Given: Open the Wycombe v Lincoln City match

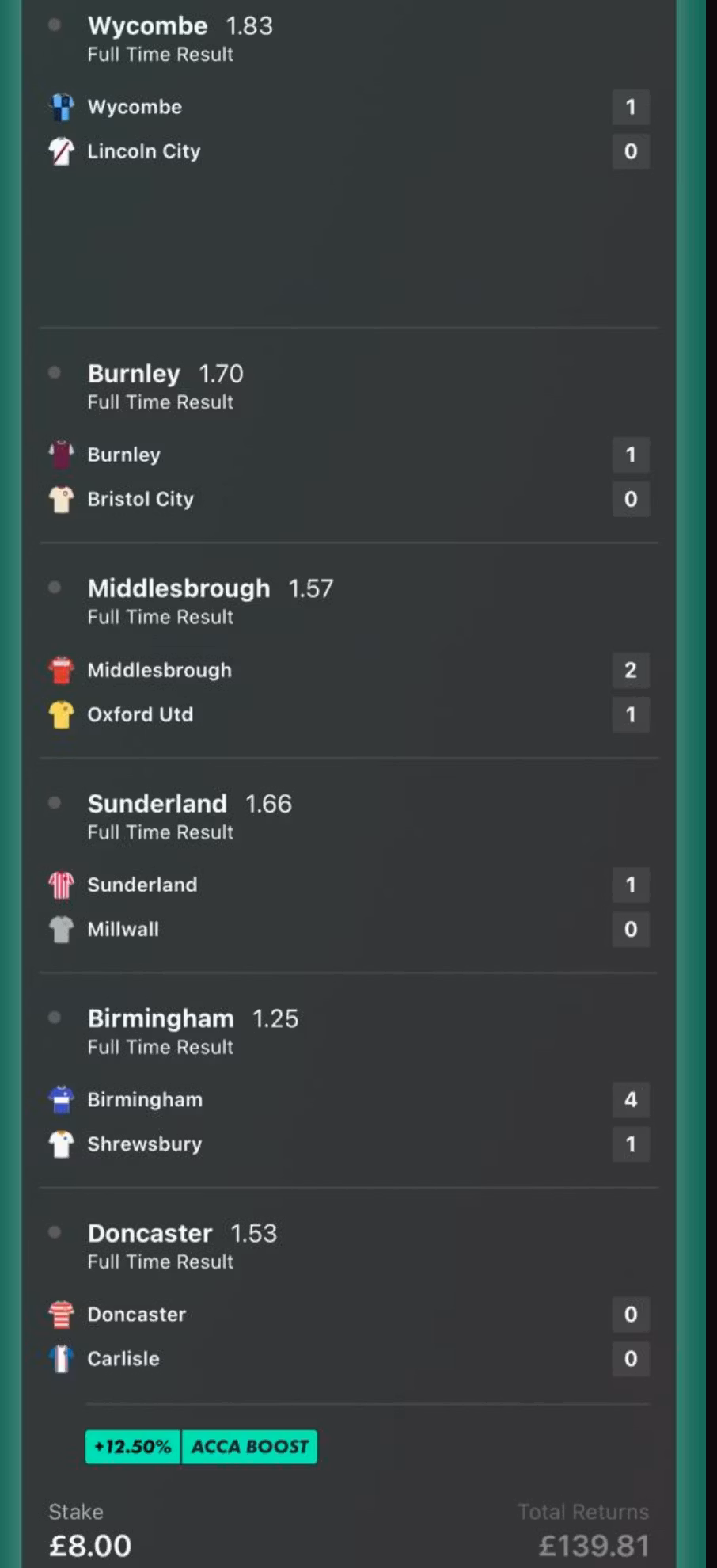Looking at the screenshot, I should tap(348, 129).
